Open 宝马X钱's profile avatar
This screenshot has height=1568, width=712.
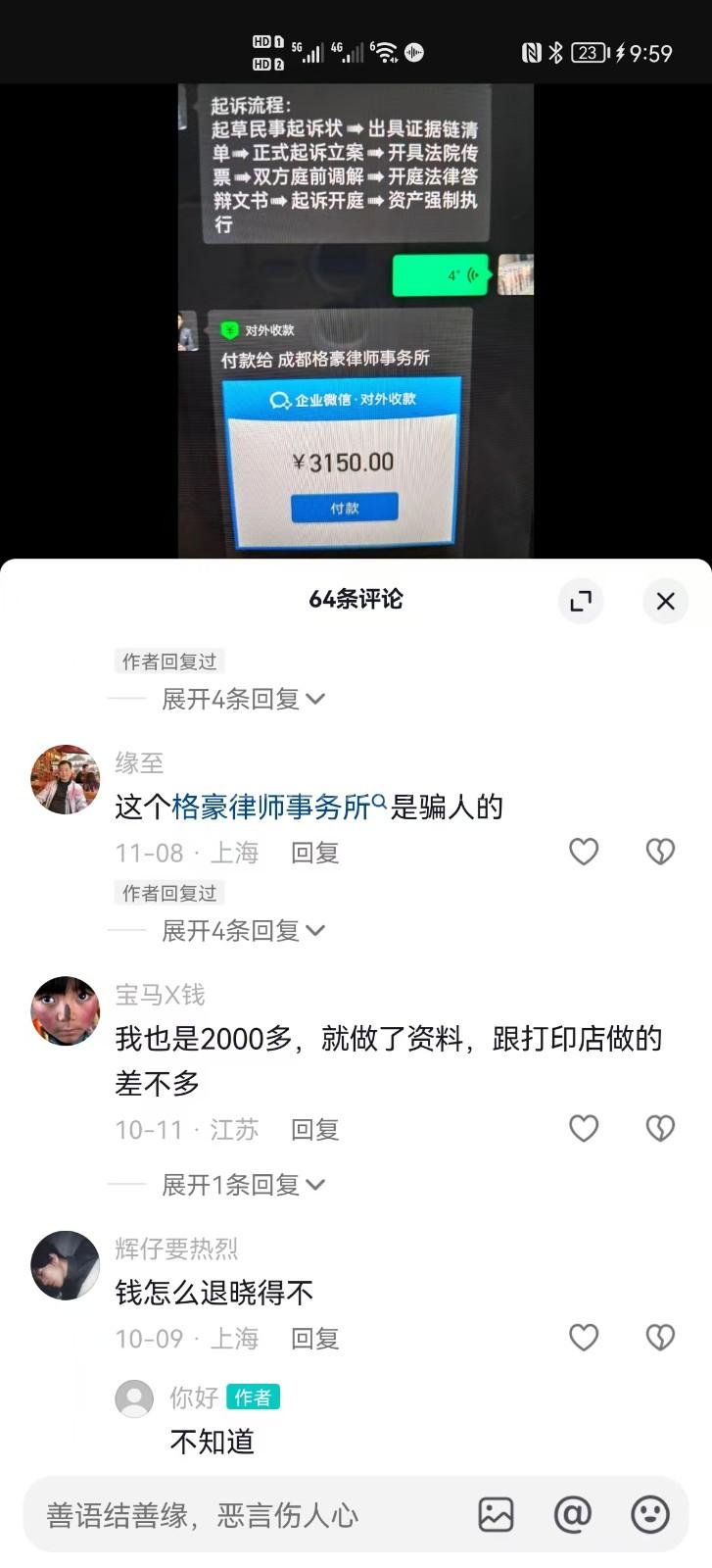(x=66, y=1010)
